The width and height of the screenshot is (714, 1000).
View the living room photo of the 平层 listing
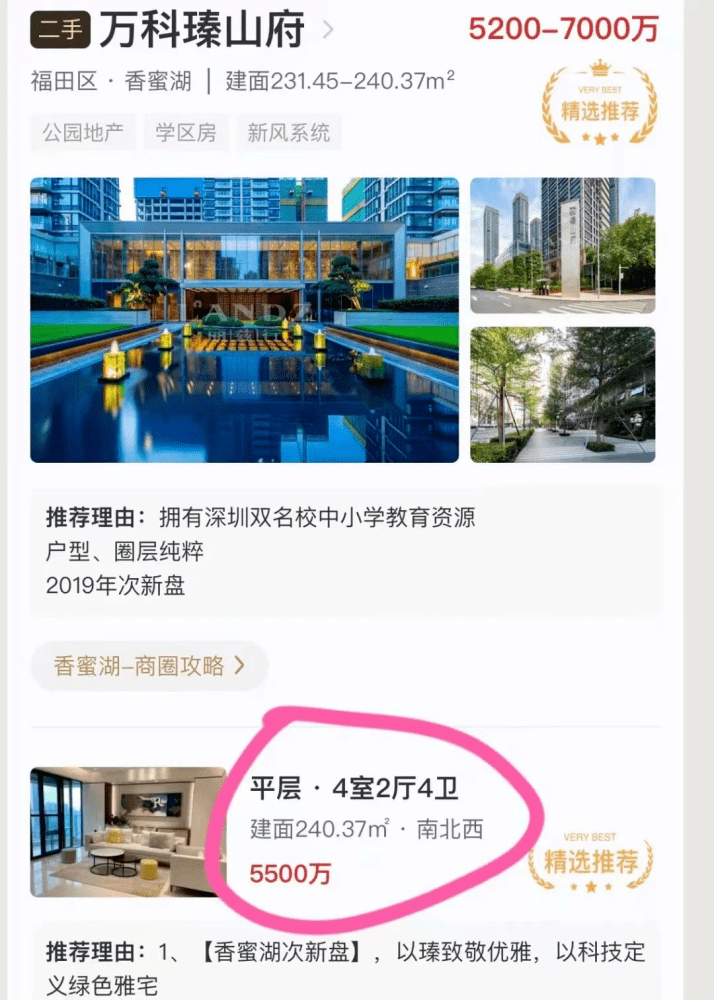[128, 832]
